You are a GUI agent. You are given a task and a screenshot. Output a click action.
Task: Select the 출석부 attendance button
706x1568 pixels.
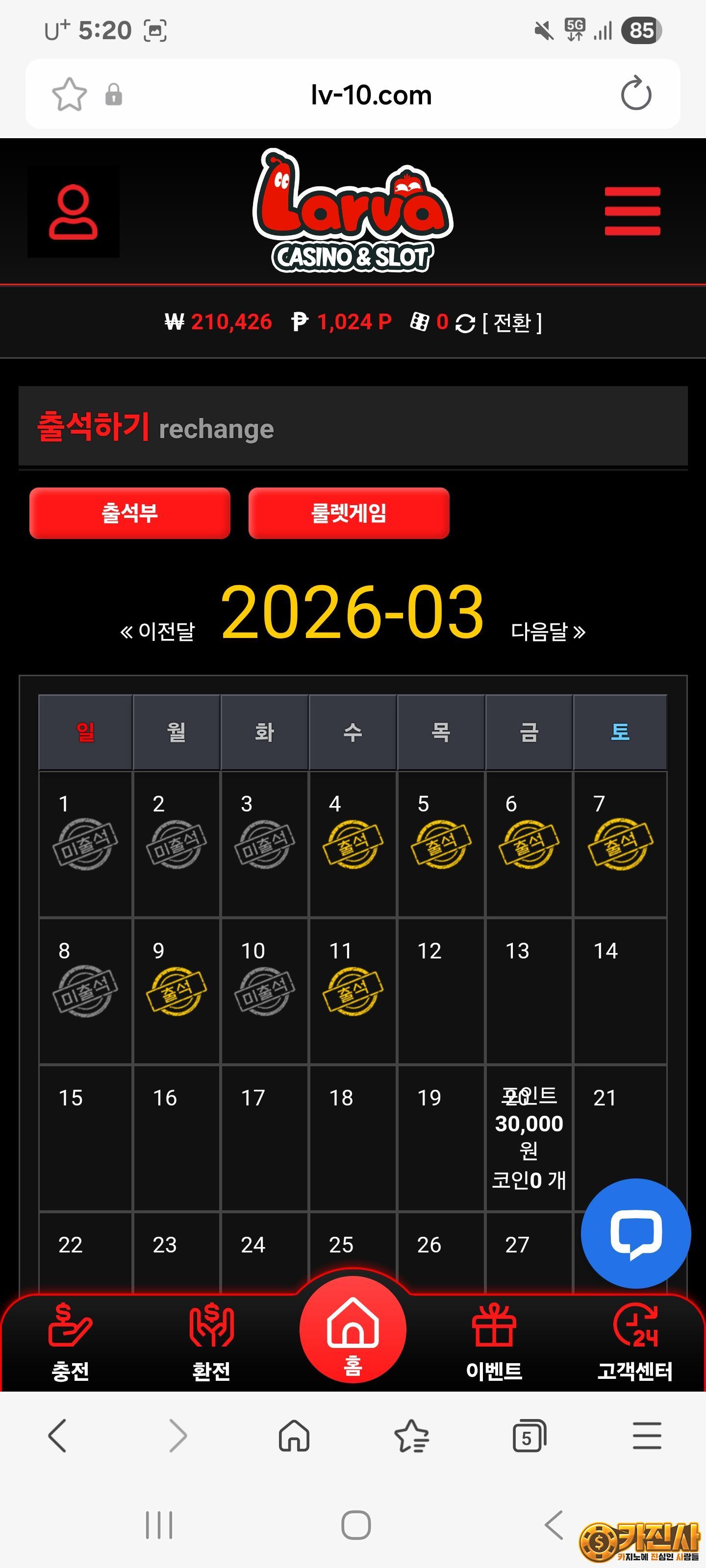point(130,513)
